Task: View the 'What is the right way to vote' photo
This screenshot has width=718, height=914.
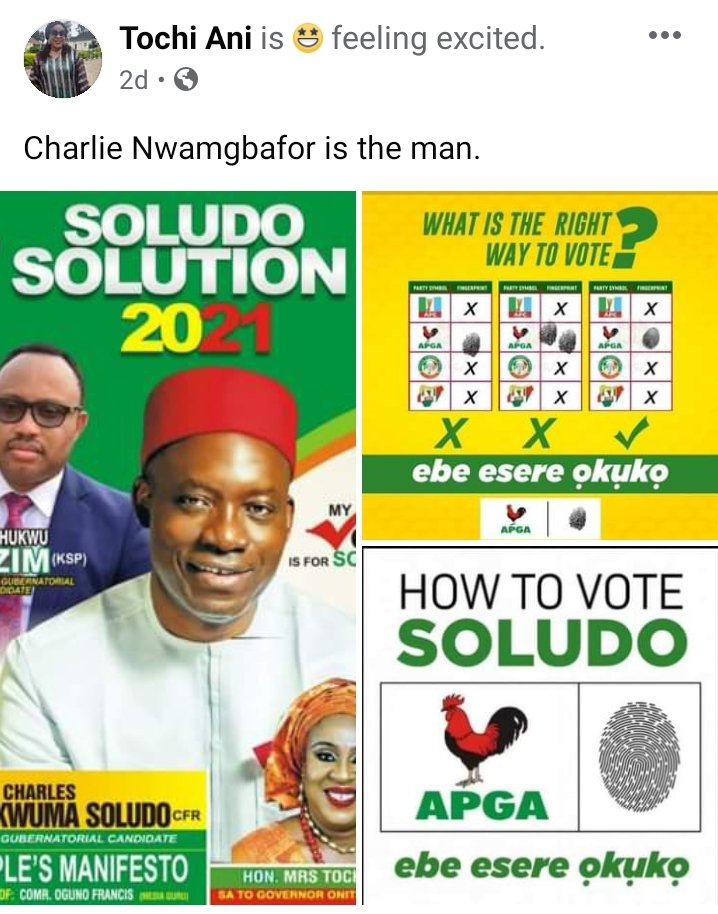Action: [x=539, y=366]
